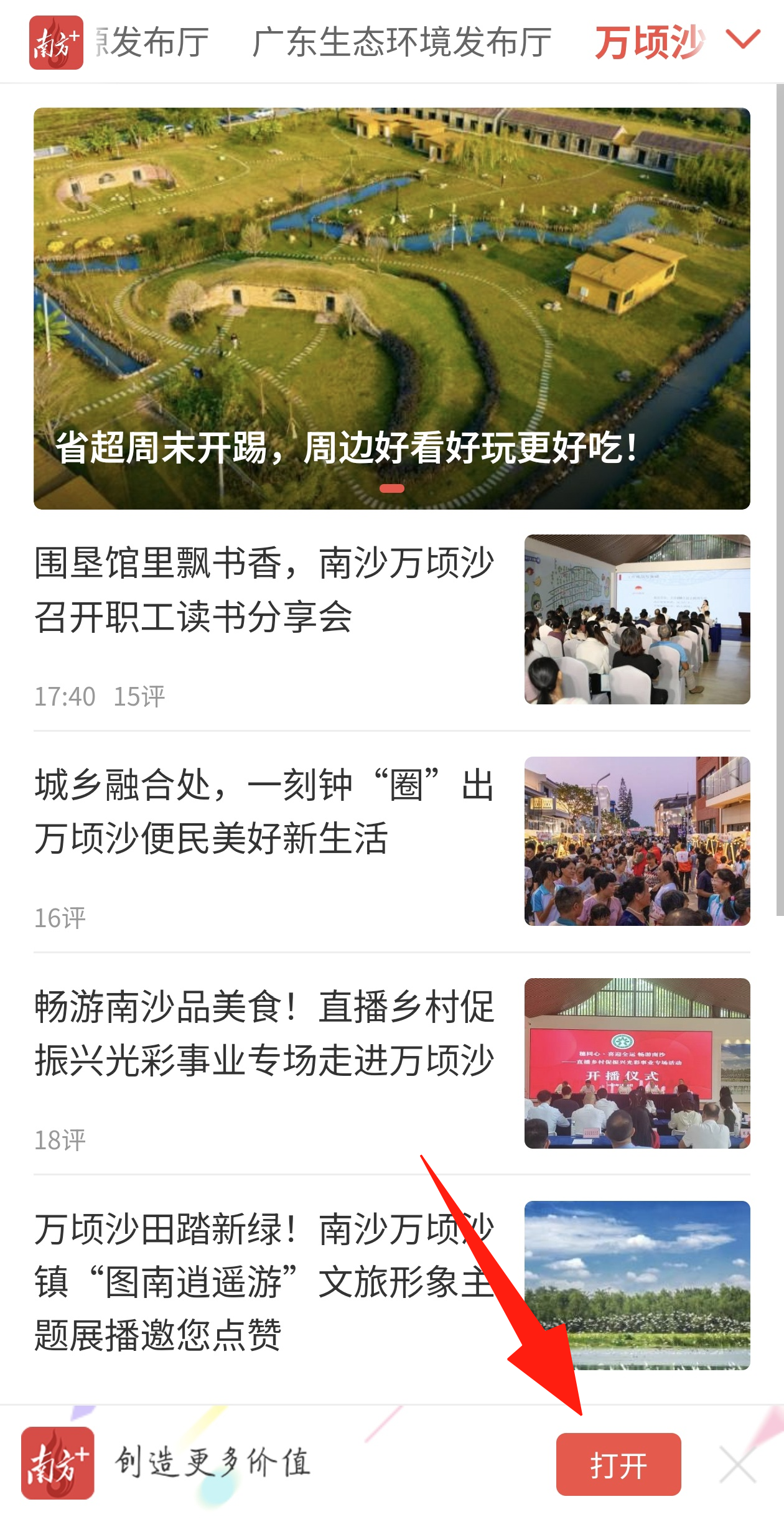Tap the red 打开 button
Screen dimensions: 784x1522
[x=618, y=1464]
